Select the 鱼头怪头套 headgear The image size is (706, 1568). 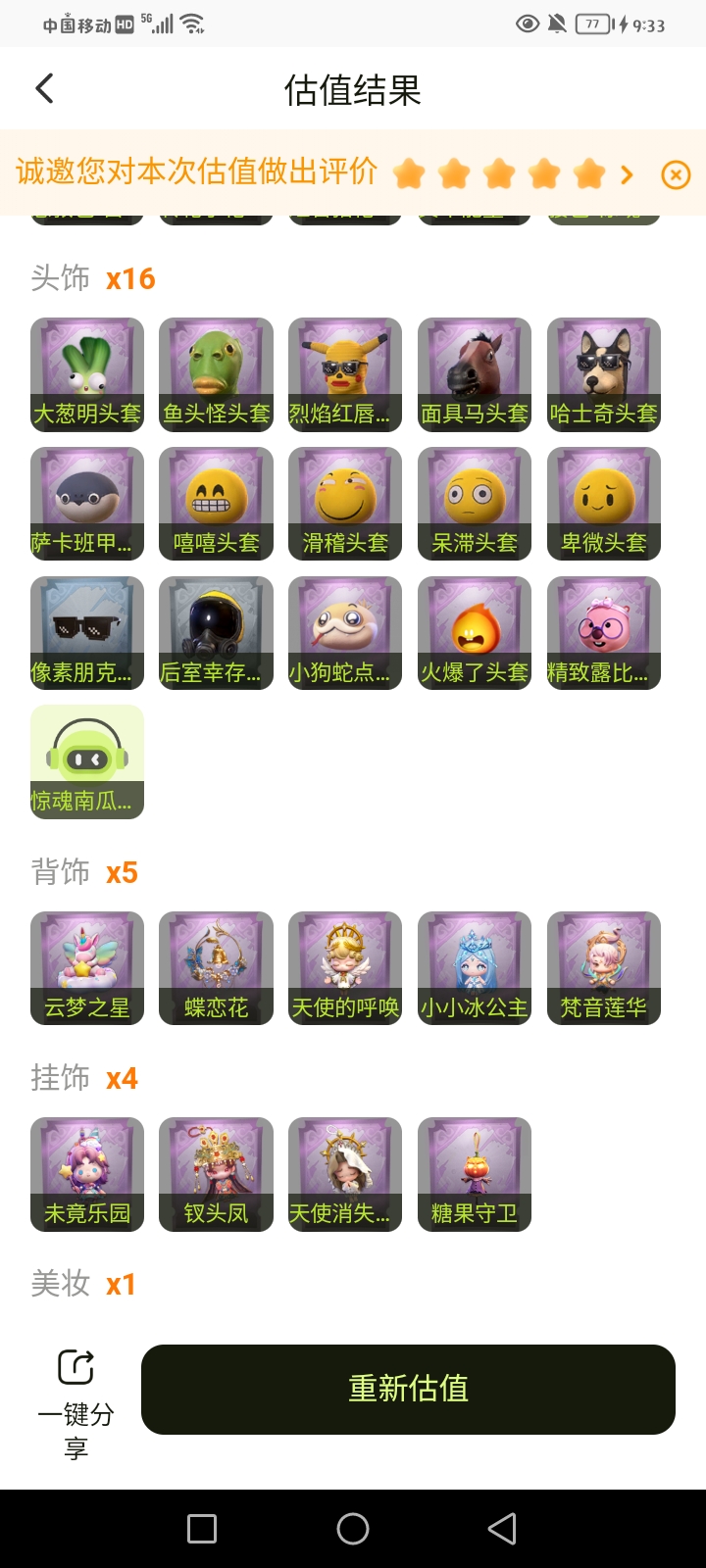coord(216,374)
